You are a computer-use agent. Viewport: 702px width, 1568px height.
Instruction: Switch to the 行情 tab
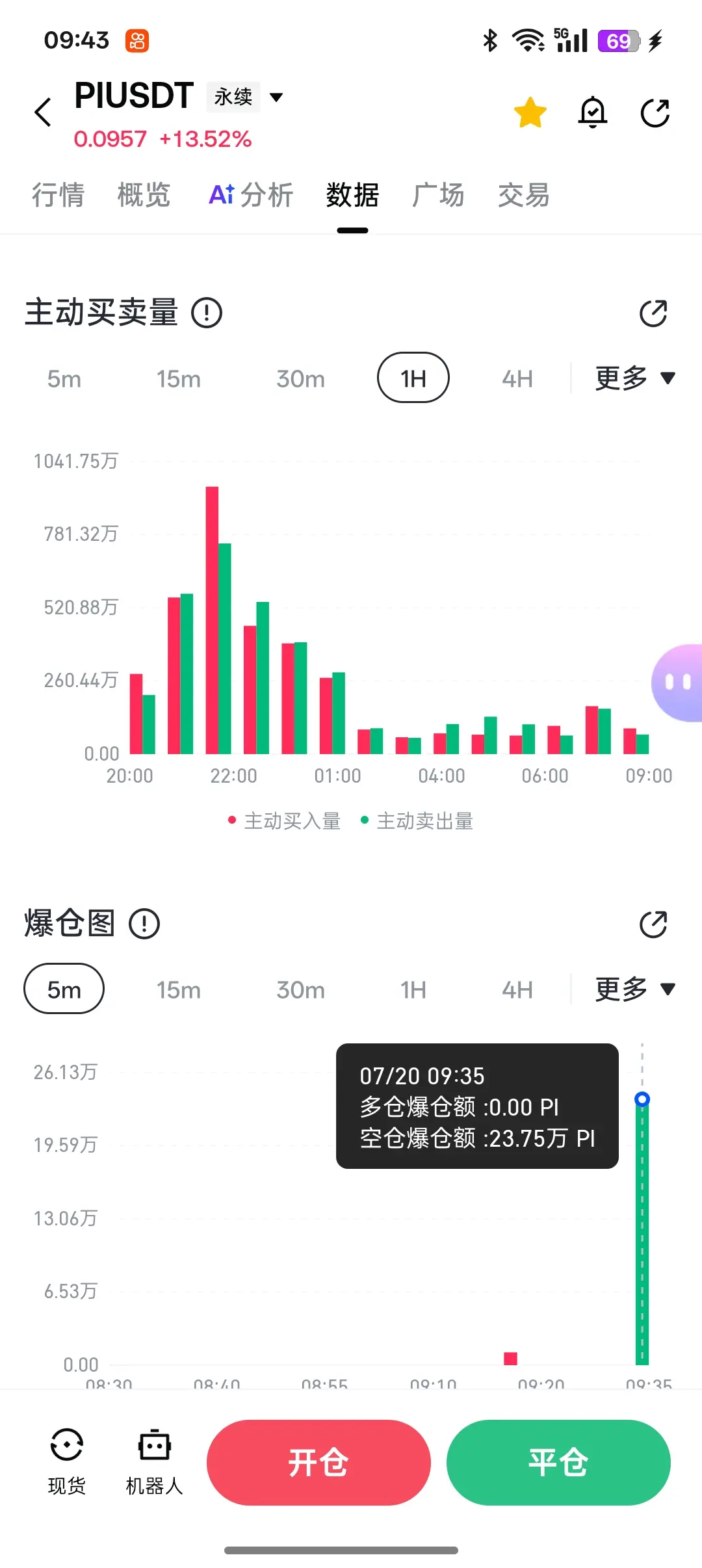click(58, 195)
